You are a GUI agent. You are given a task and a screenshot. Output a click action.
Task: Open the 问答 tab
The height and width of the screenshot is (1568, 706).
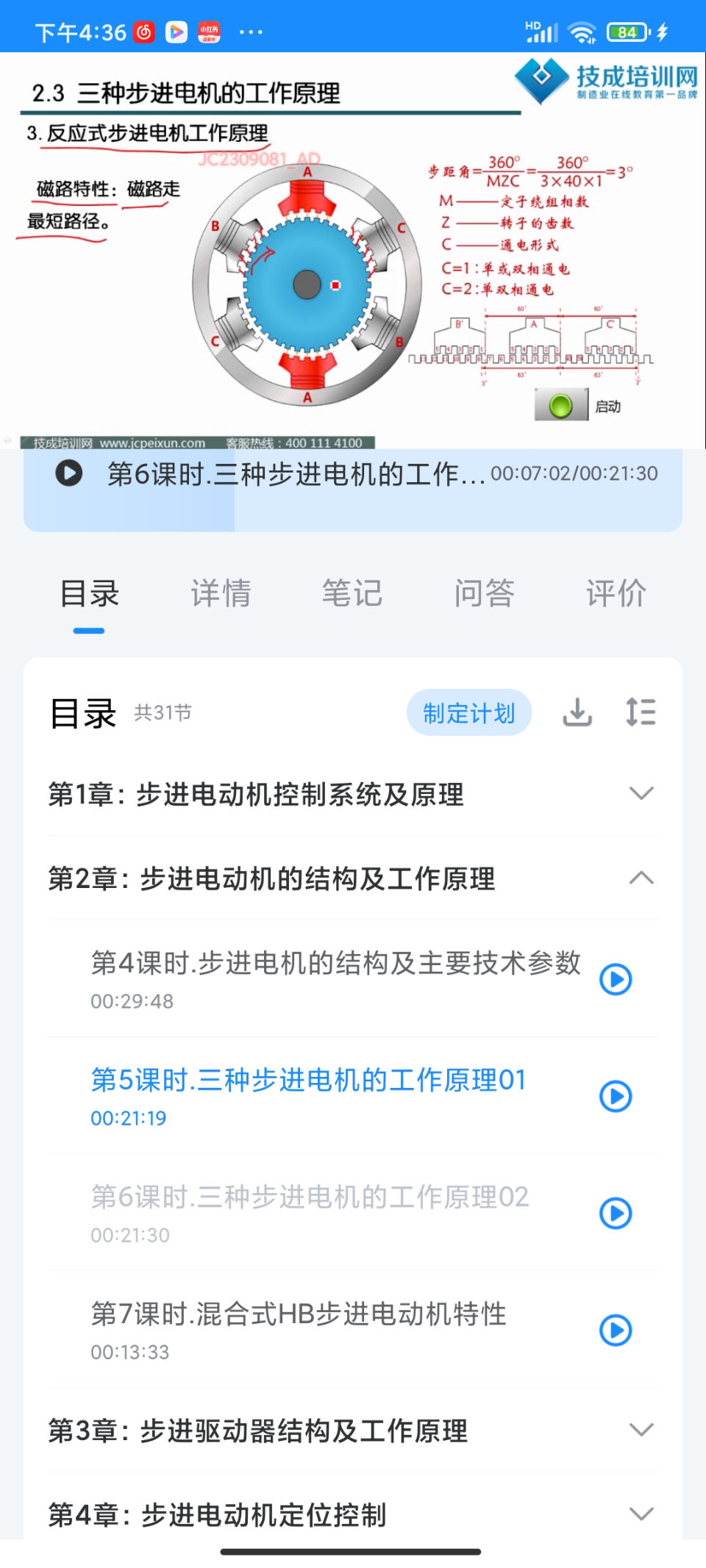tap(484, 593)
